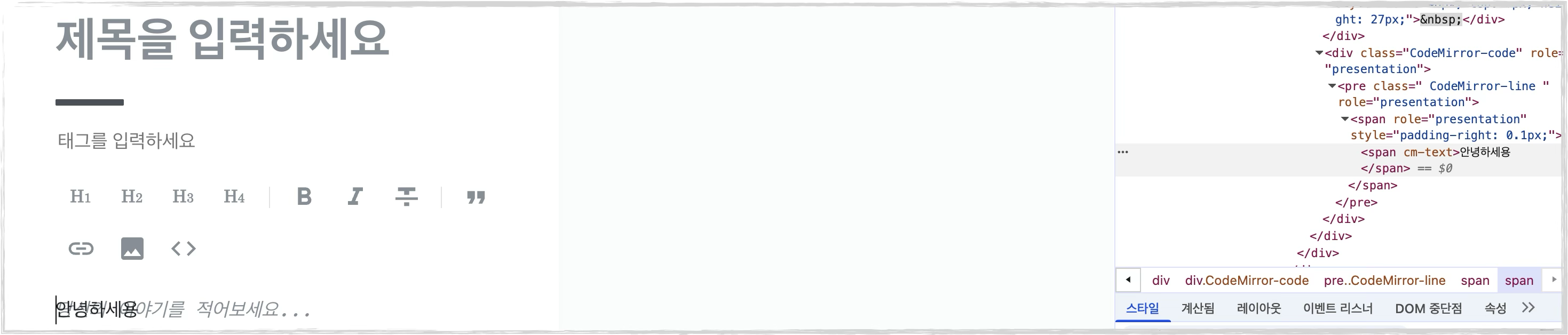Upload an image with the picture icon
The width and height of the screenshot is (1568, 335).
(132, 248)
